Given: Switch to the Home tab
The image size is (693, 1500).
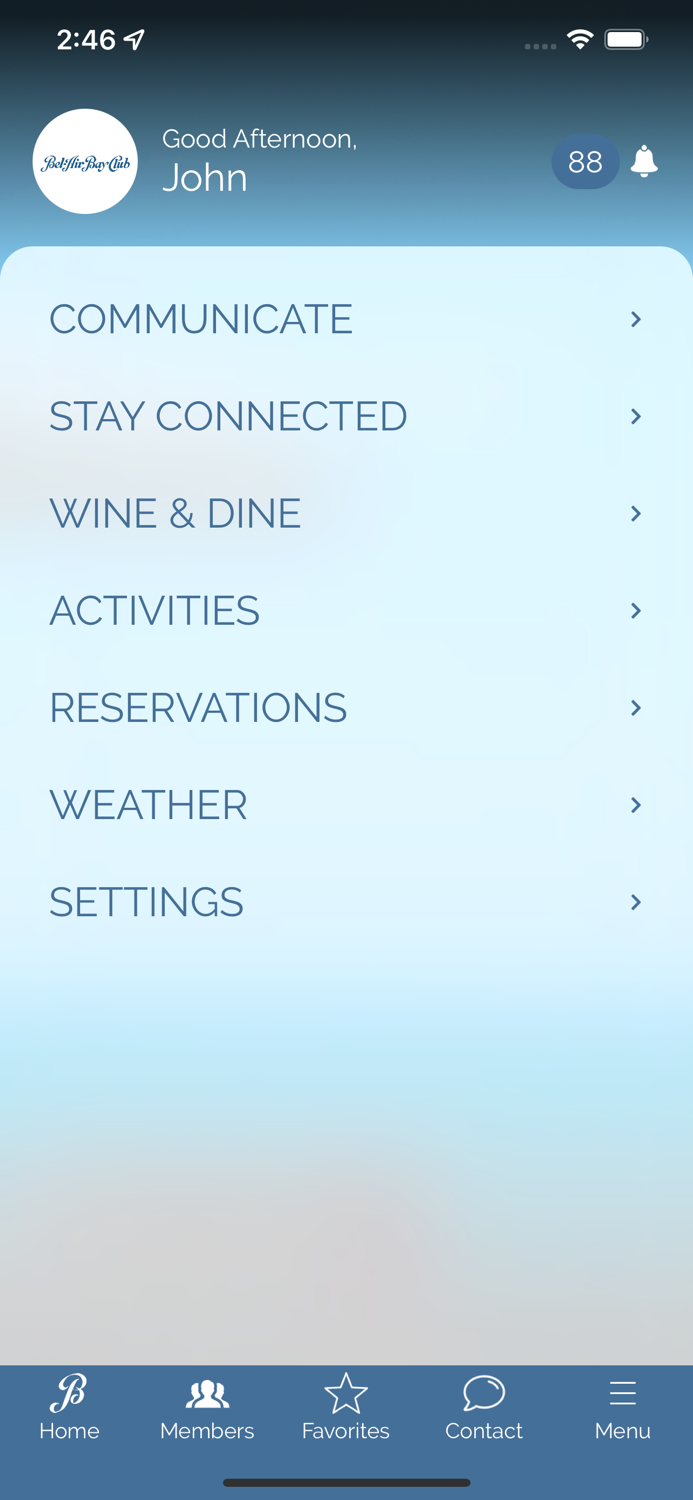Looking at the screenshot, I should (69, 1408).
